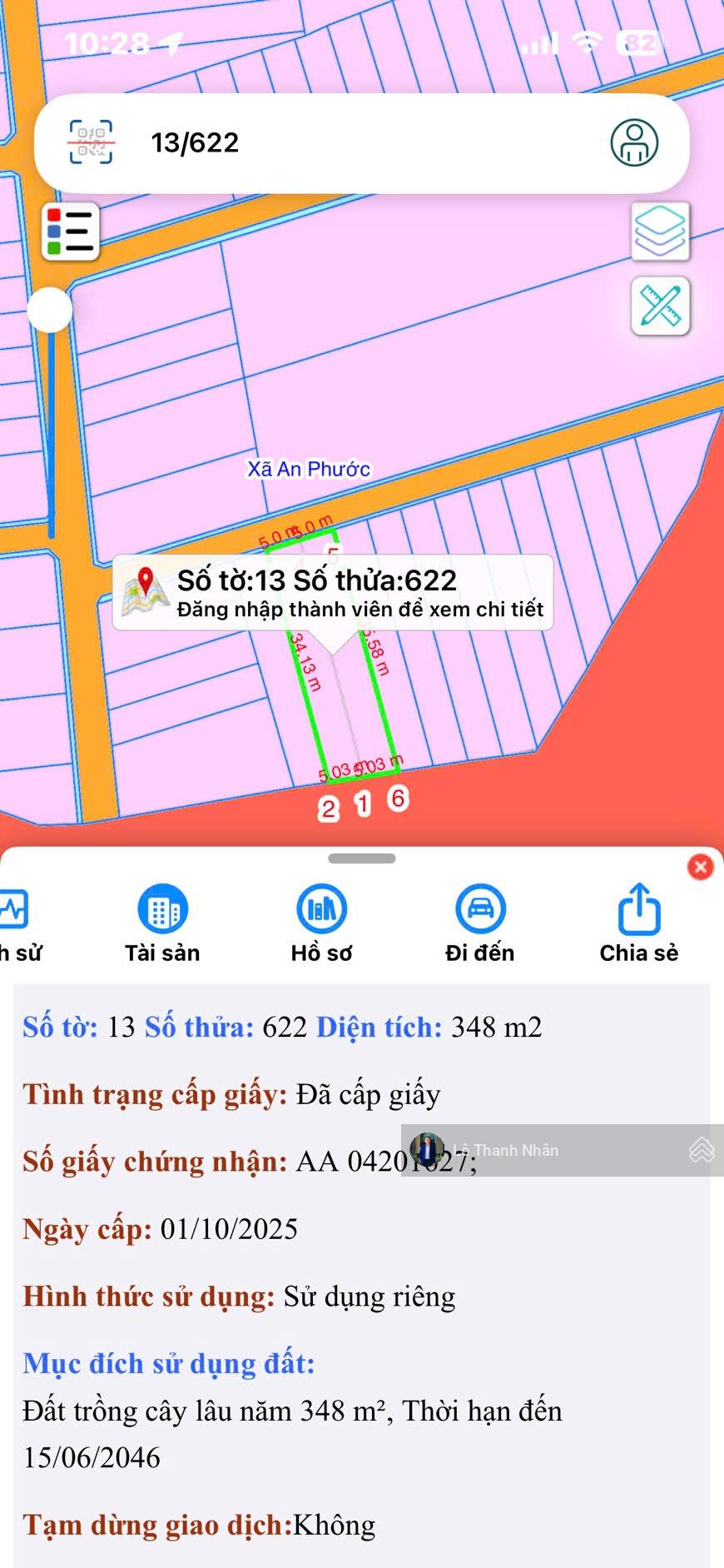The image size is (724, 1568).
Task: Tap parcel marker number 2 on map
Action: pos(330,806)
